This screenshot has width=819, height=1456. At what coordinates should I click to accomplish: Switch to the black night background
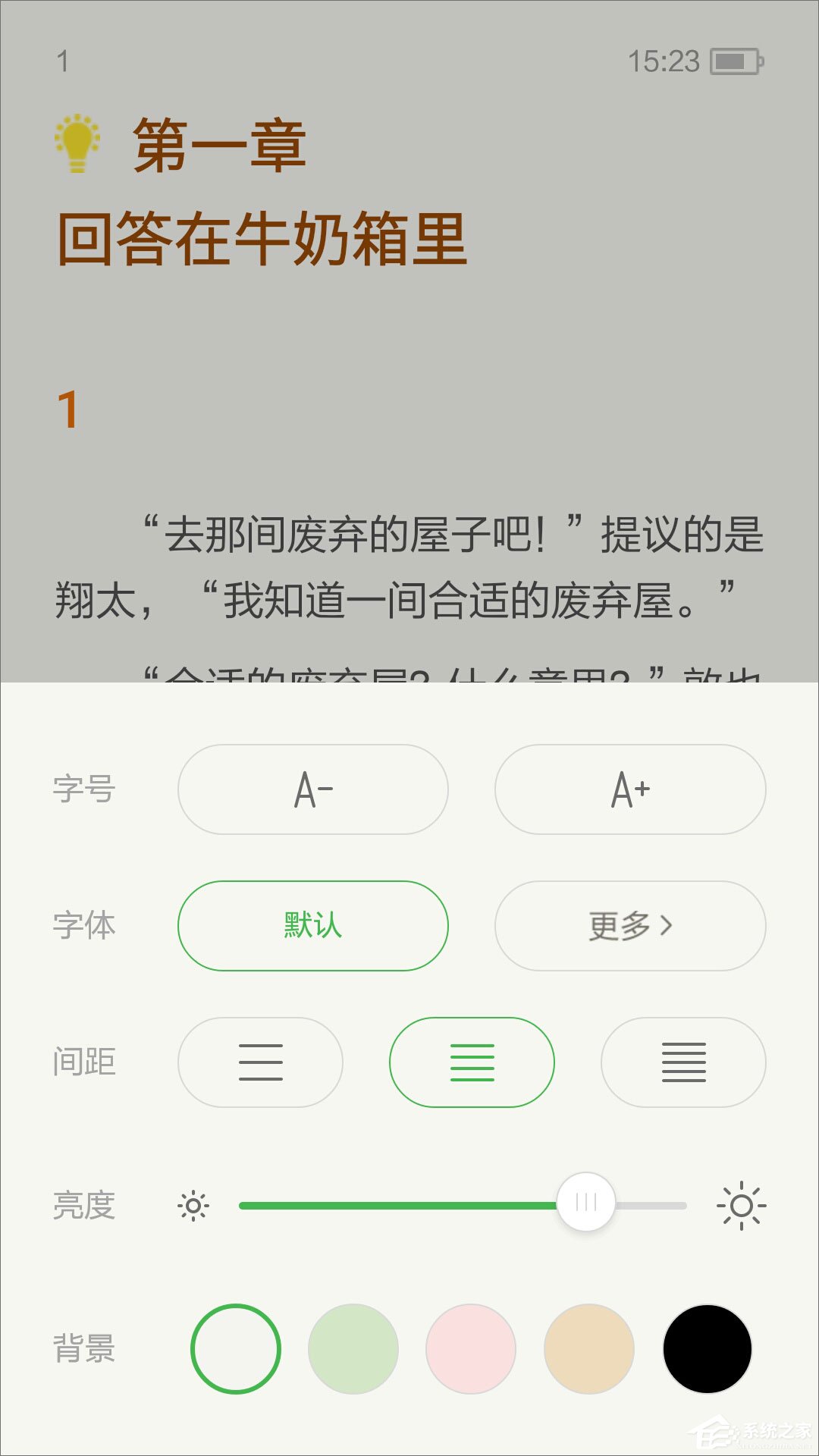(707, 1349)
